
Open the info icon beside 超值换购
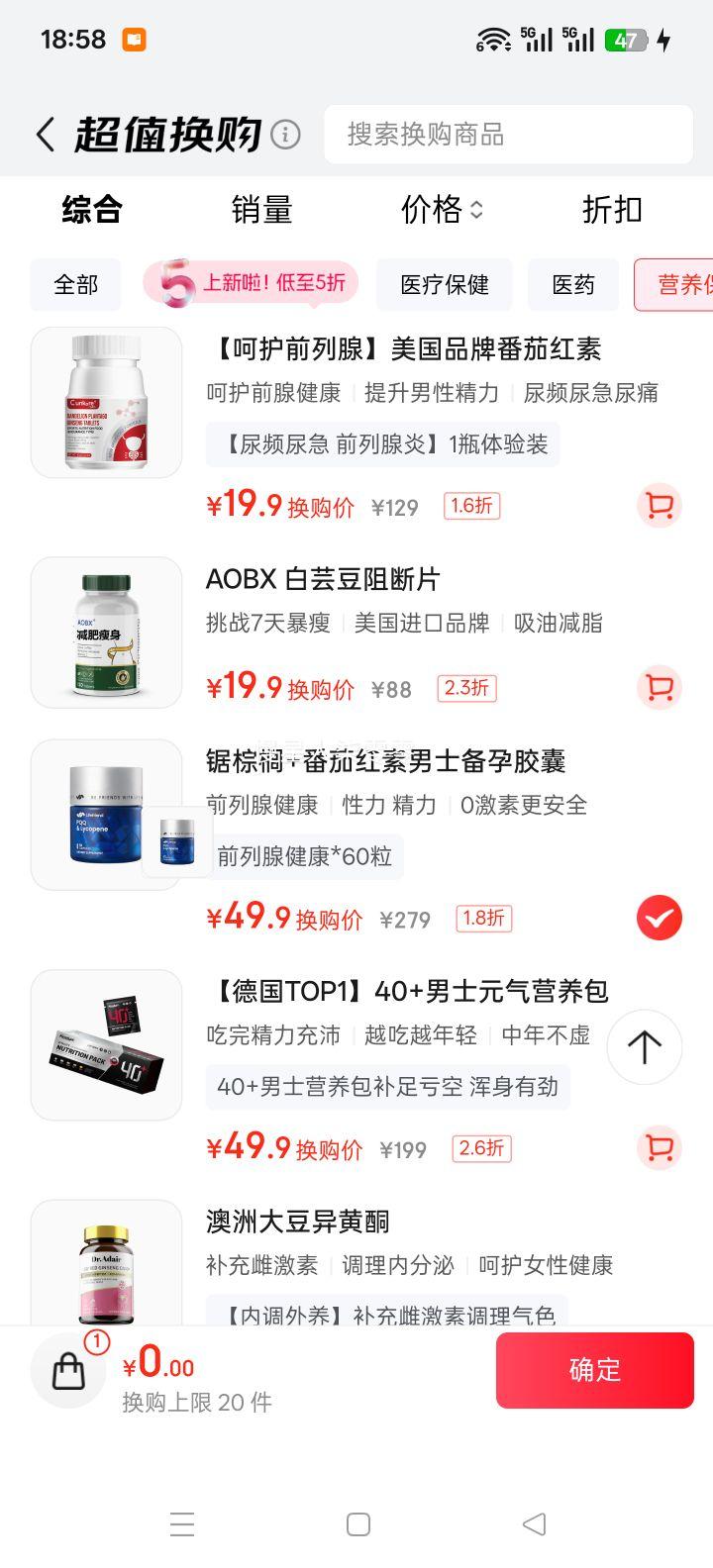click(285, 135)
